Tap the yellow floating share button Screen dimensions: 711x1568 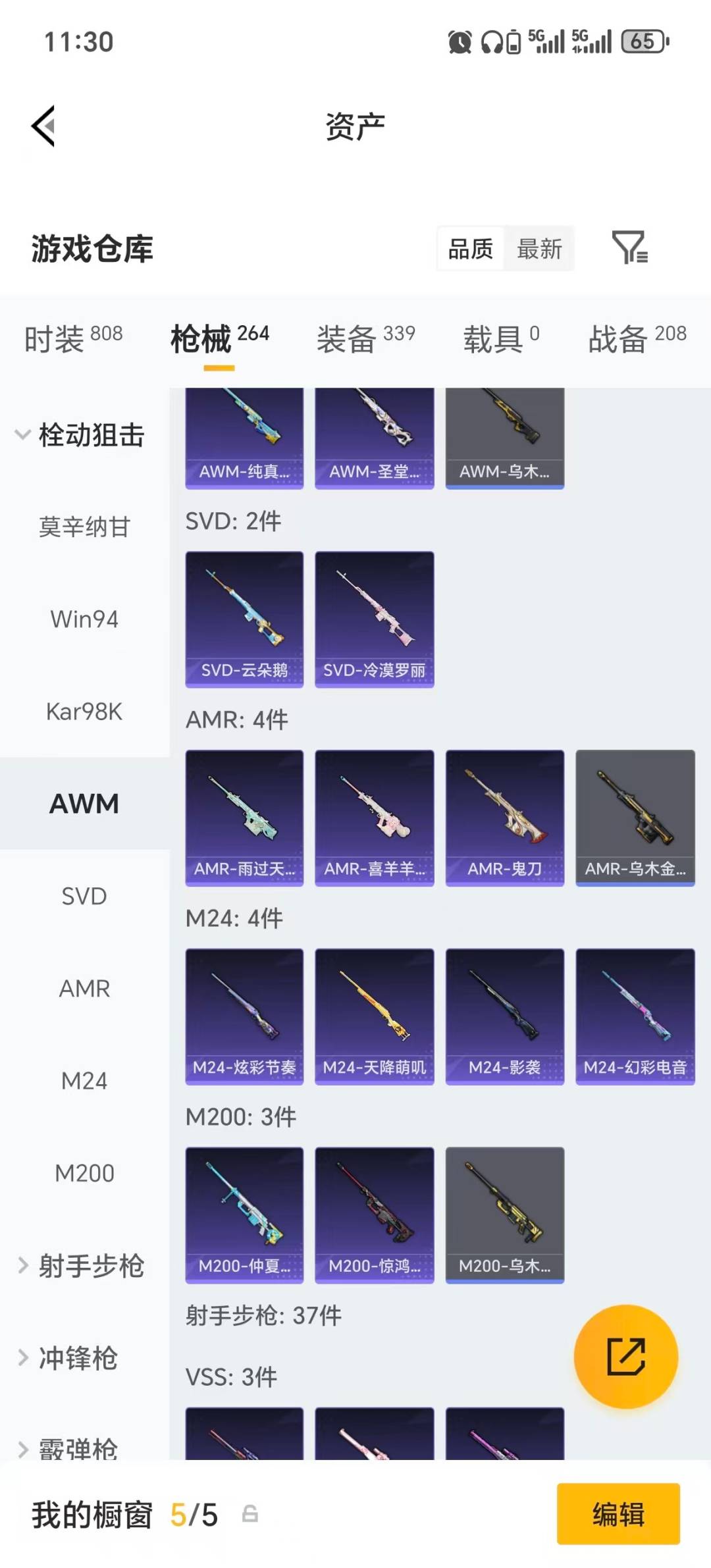[x=626, y=1357]
